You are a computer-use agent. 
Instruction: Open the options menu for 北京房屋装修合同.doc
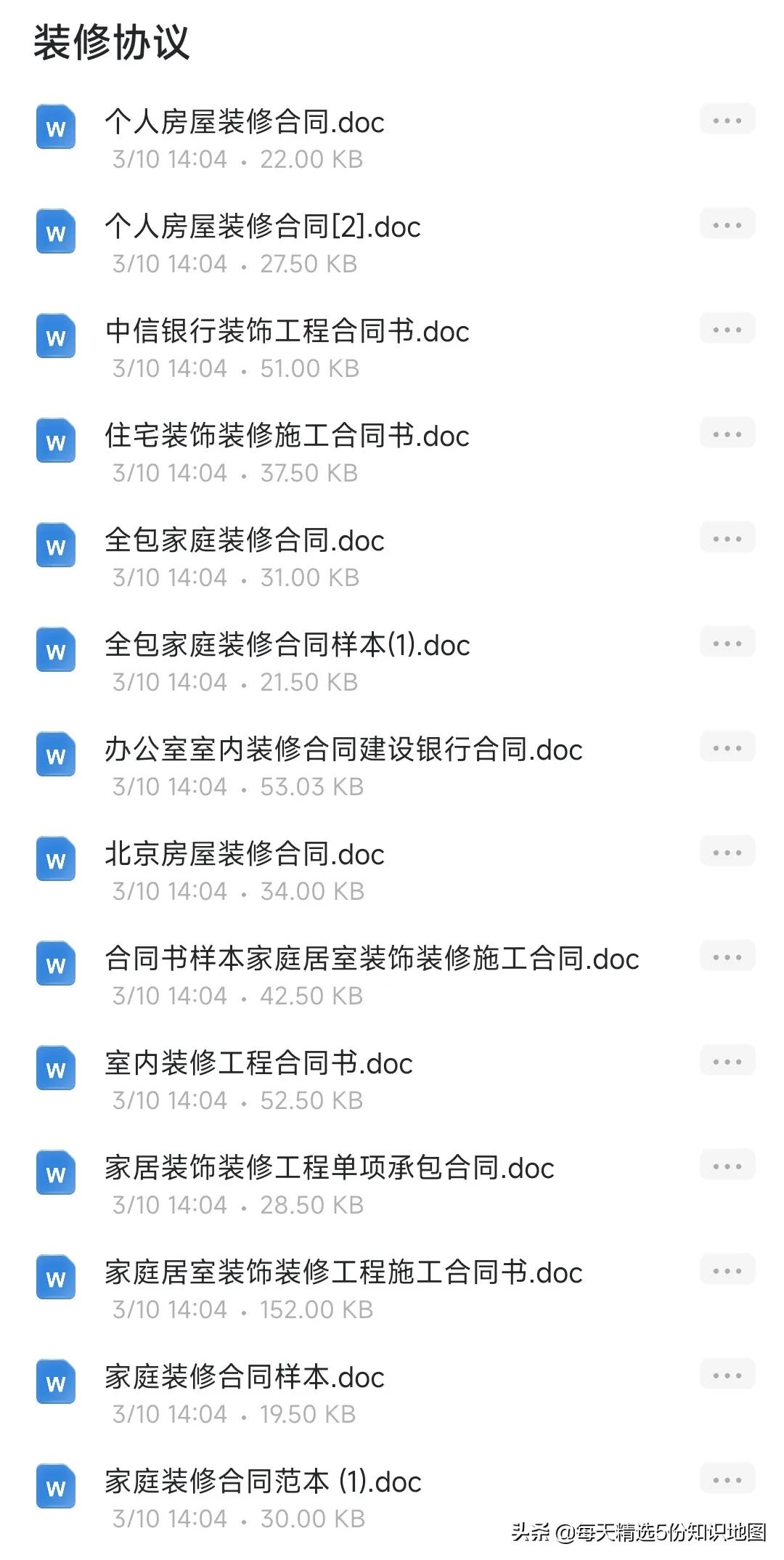point(727,851)
